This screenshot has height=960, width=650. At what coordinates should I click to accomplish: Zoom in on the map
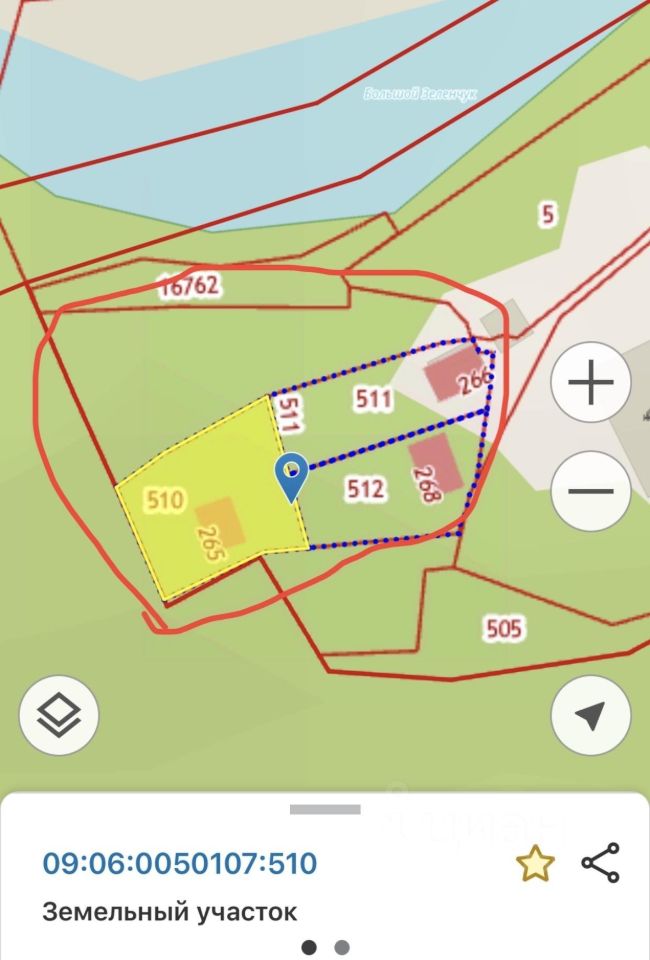click(590, 383)
